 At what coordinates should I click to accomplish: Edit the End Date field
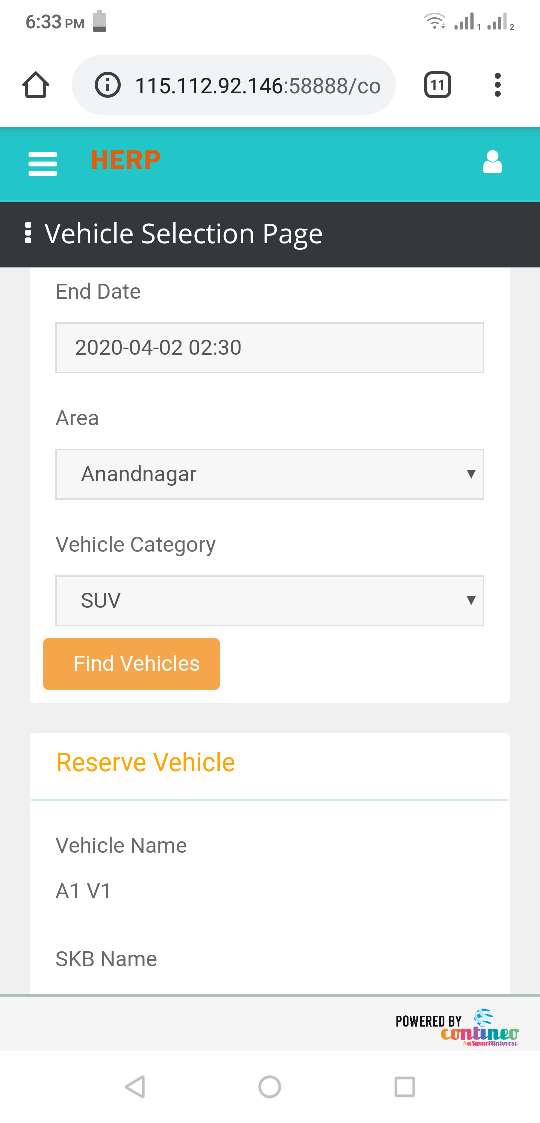(x=269, y=347)
